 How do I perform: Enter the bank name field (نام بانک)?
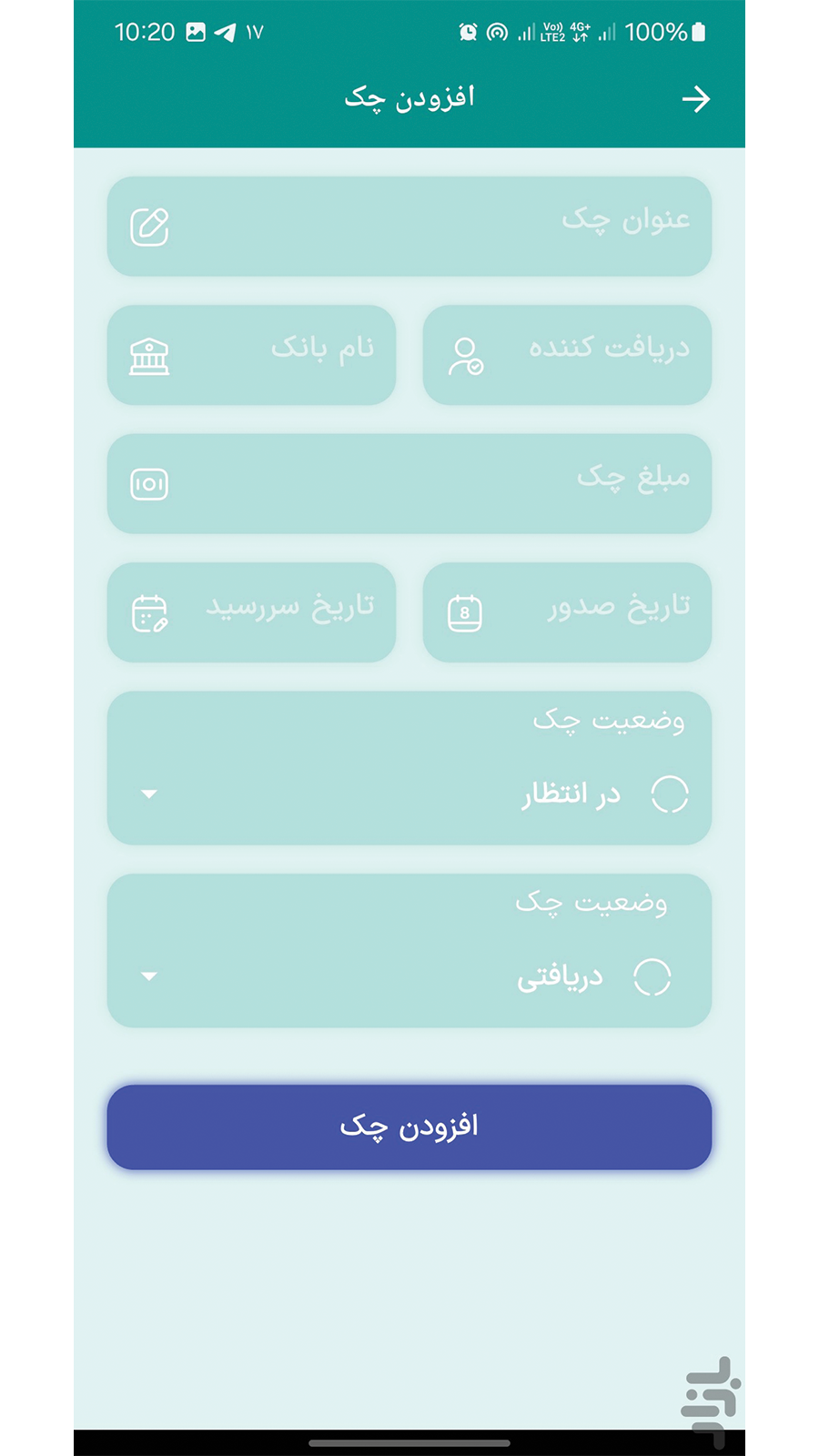pos(251,355)
